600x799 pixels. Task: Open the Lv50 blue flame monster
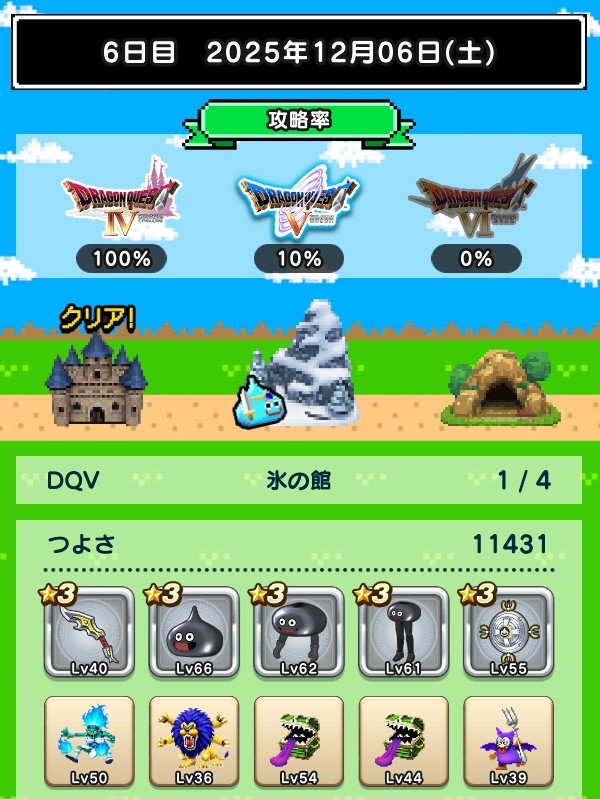pyautogui.click(x=90, y=742)
